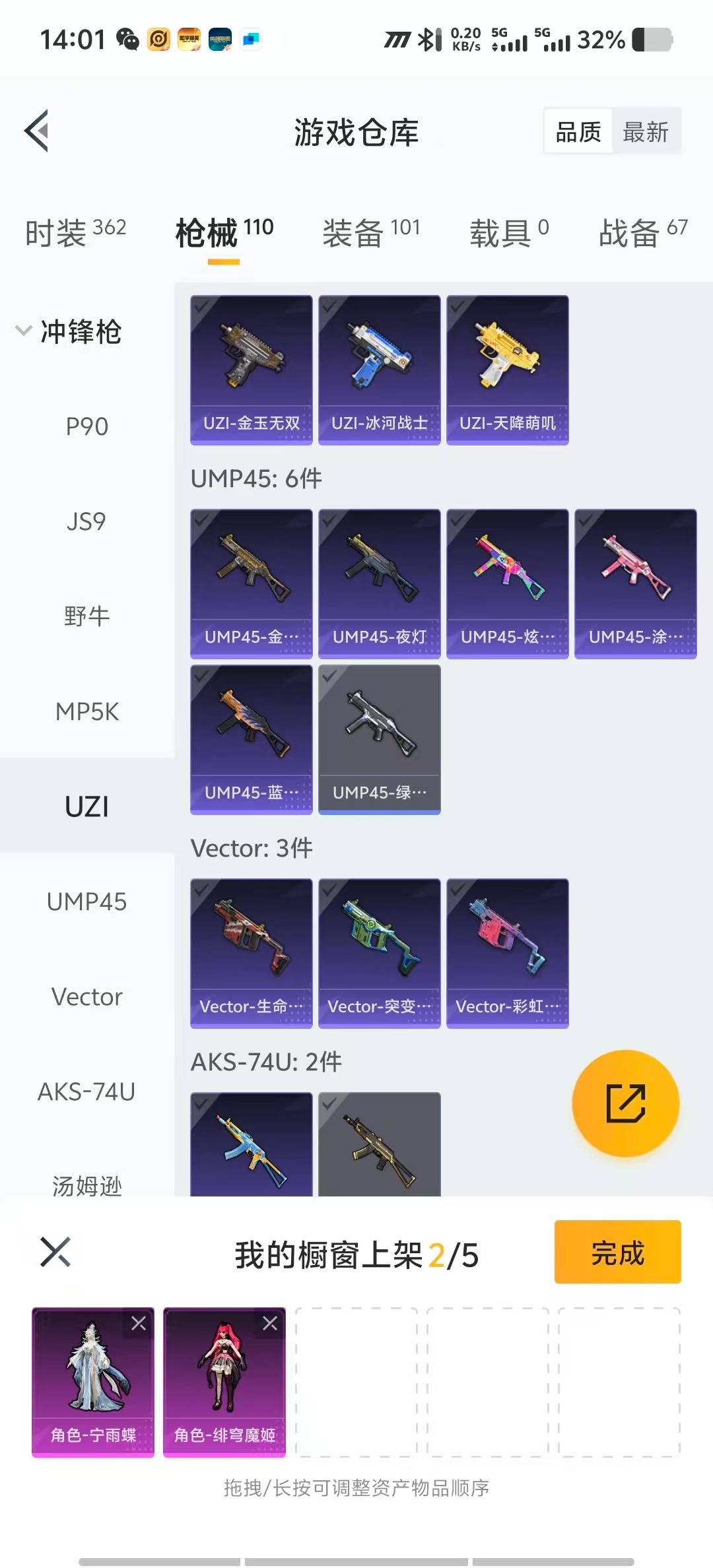
Task: Go back from the 游戏仓库 page
Action: (x=37, y=131)
